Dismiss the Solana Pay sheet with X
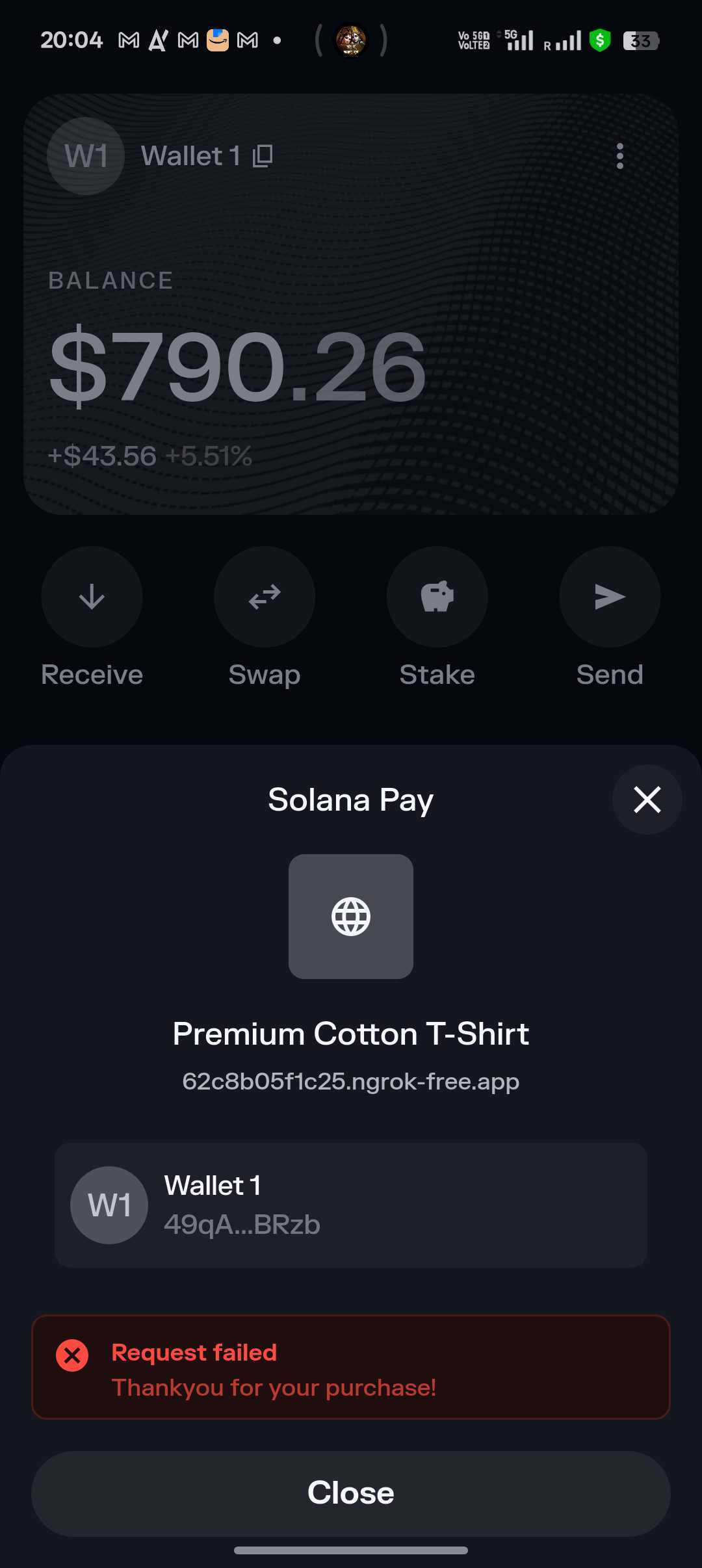702x1568 pixels. click(647, 800)
